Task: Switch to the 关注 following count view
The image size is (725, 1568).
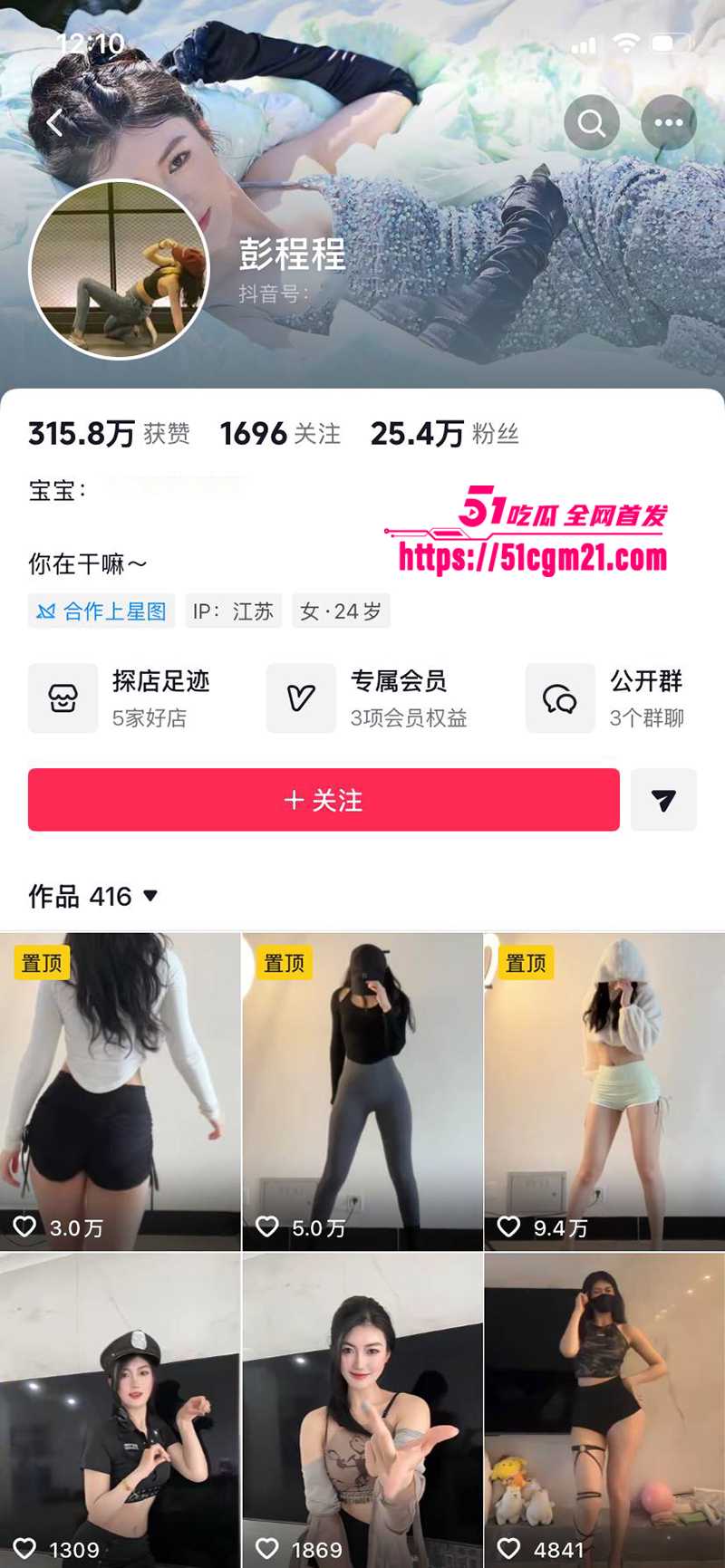Action: click(281, 432)
